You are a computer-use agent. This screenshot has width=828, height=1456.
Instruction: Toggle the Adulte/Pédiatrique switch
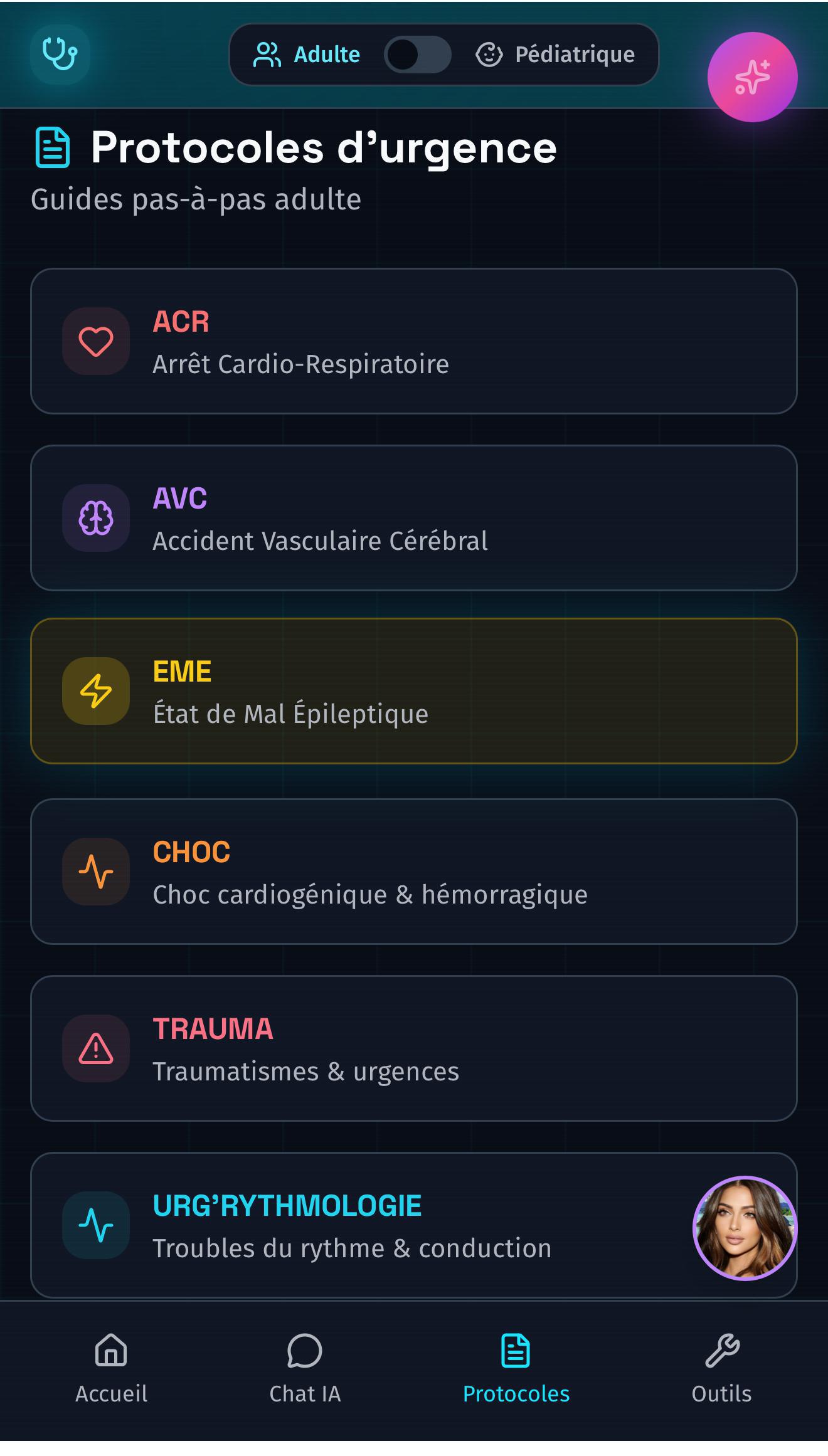[417, 55]
